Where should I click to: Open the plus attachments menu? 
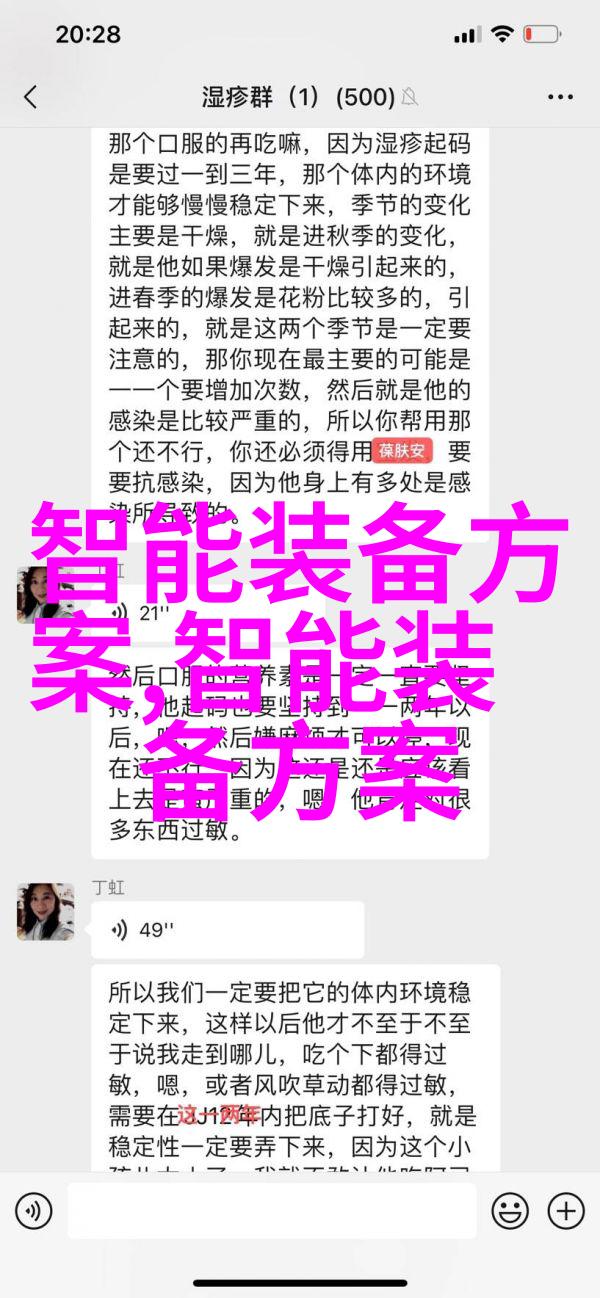coord(566,1212)
